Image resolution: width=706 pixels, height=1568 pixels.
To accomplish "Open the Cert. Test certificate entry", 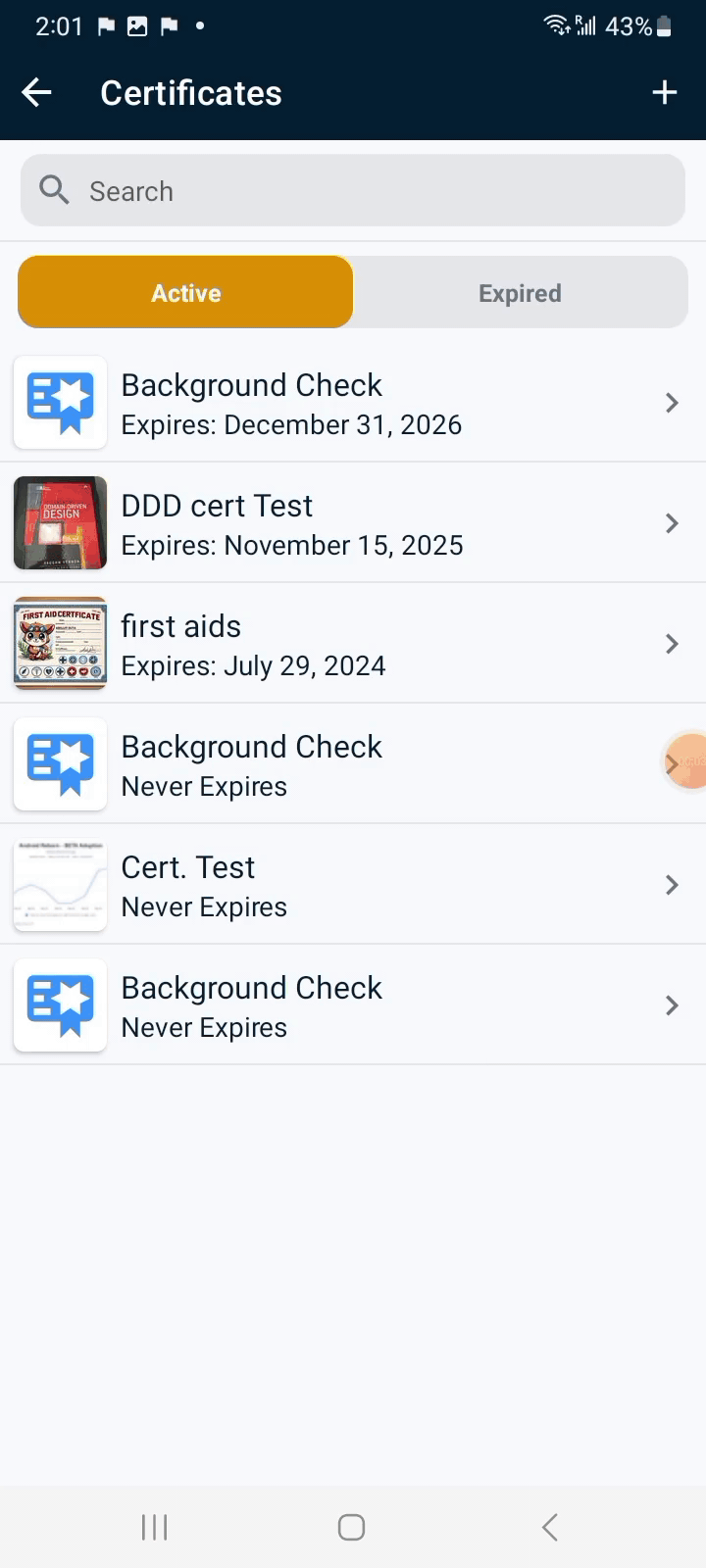I will (671, 884).
